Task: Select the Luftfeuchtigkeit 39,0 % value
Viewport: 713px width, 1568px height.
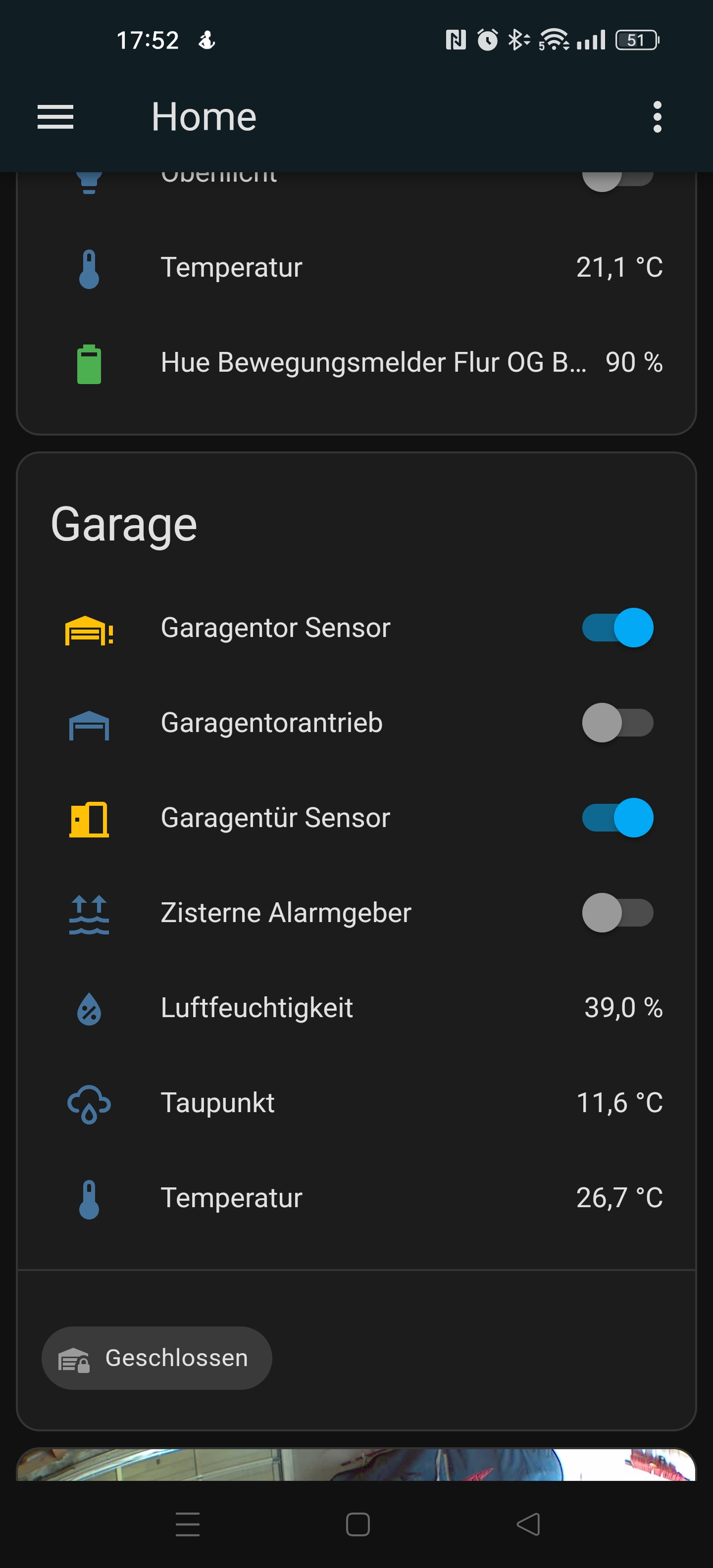Action: [x=623, y=1007]
